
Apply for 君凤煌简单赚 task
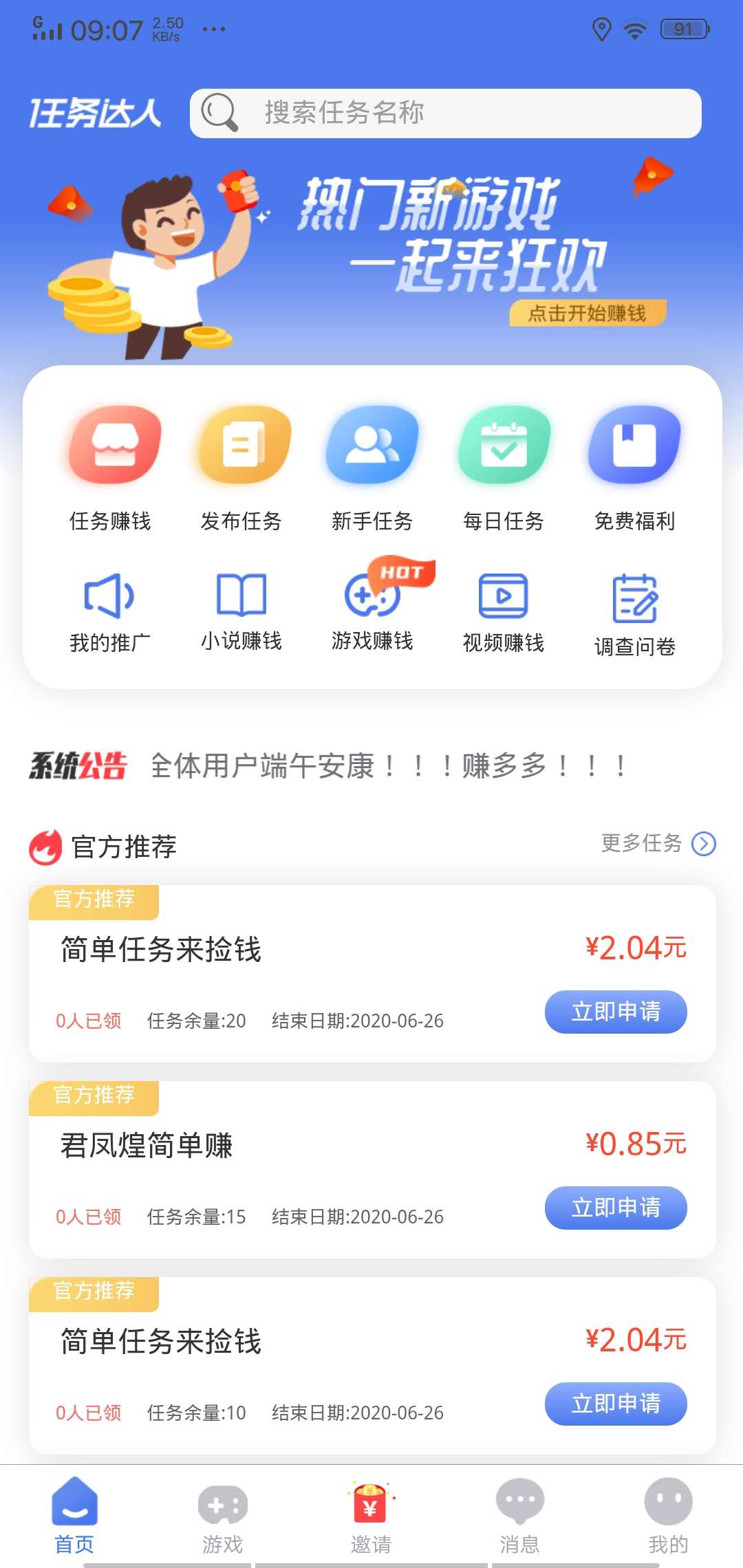(x=616, y=1208)
